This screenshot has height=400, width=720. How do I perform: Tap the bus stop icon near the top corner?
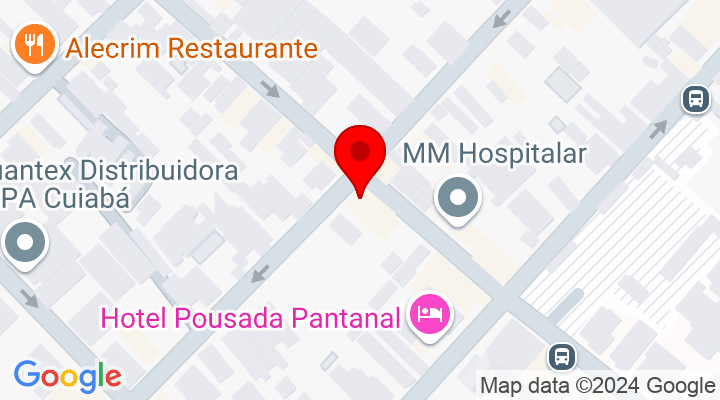pos(695,99)
